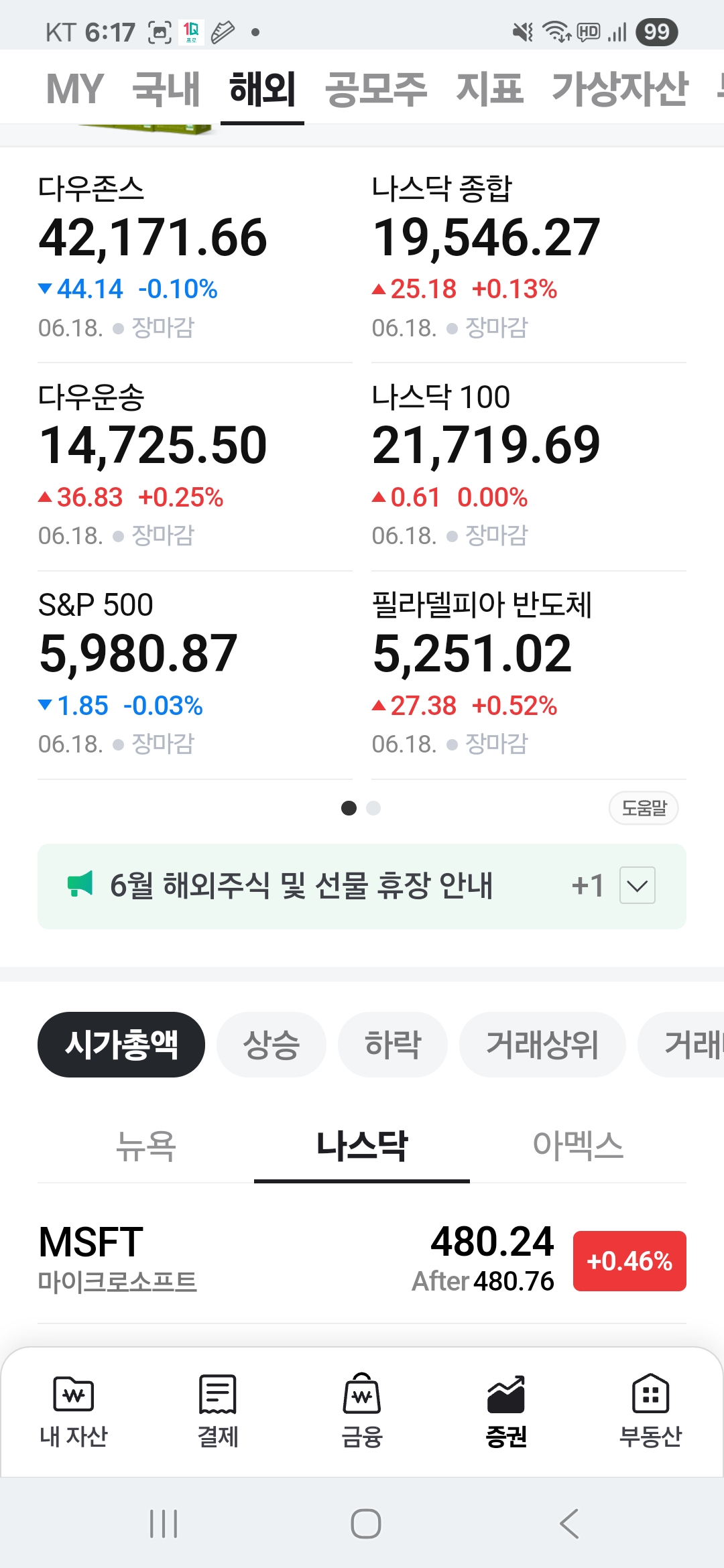Expand the 6월 해외주식 휴장 안내 notice
This screenshot has width=724, height=1568.
point(637,886)
